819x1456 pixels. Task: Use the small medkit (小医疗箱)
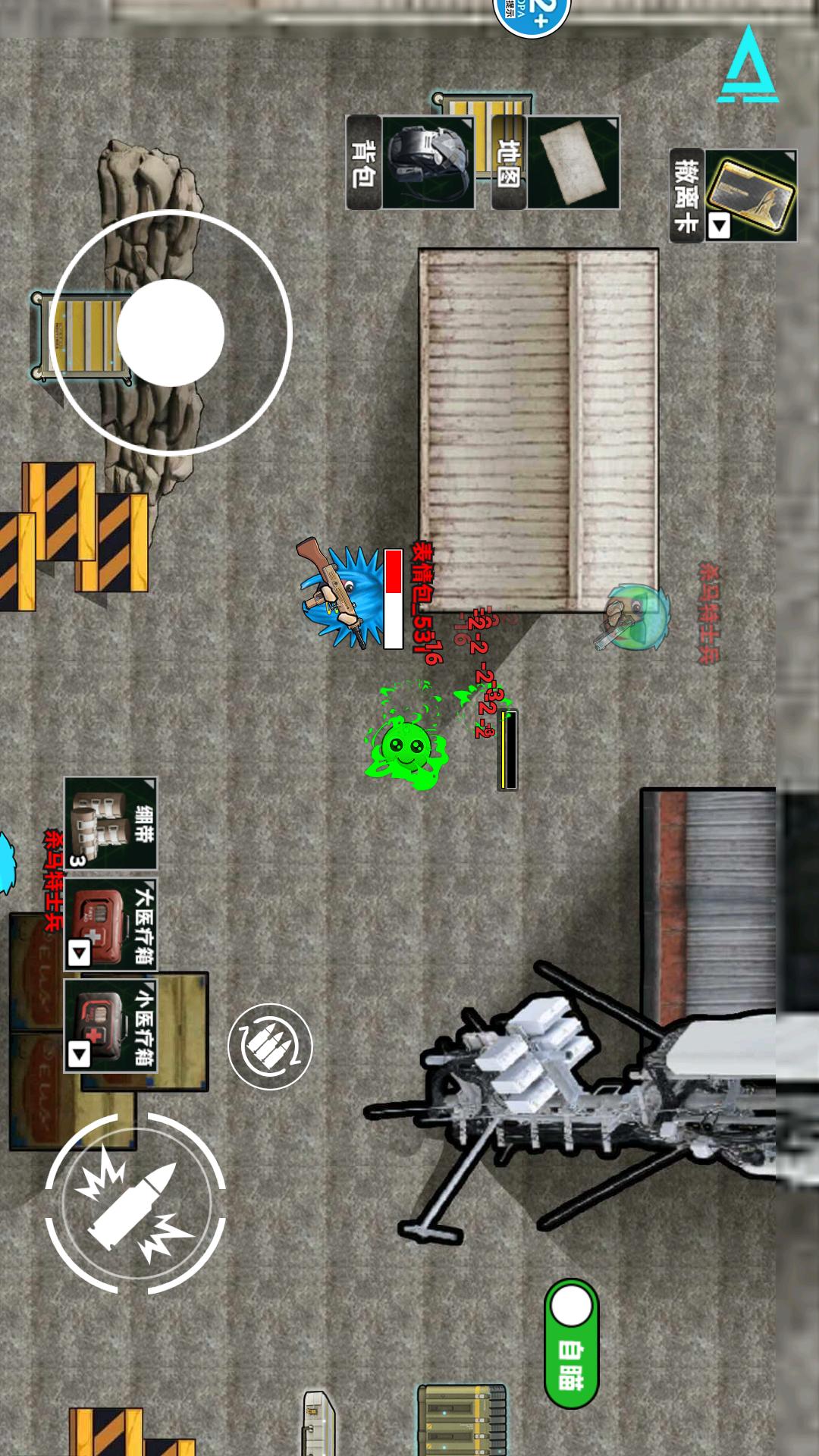(111, 1025)
